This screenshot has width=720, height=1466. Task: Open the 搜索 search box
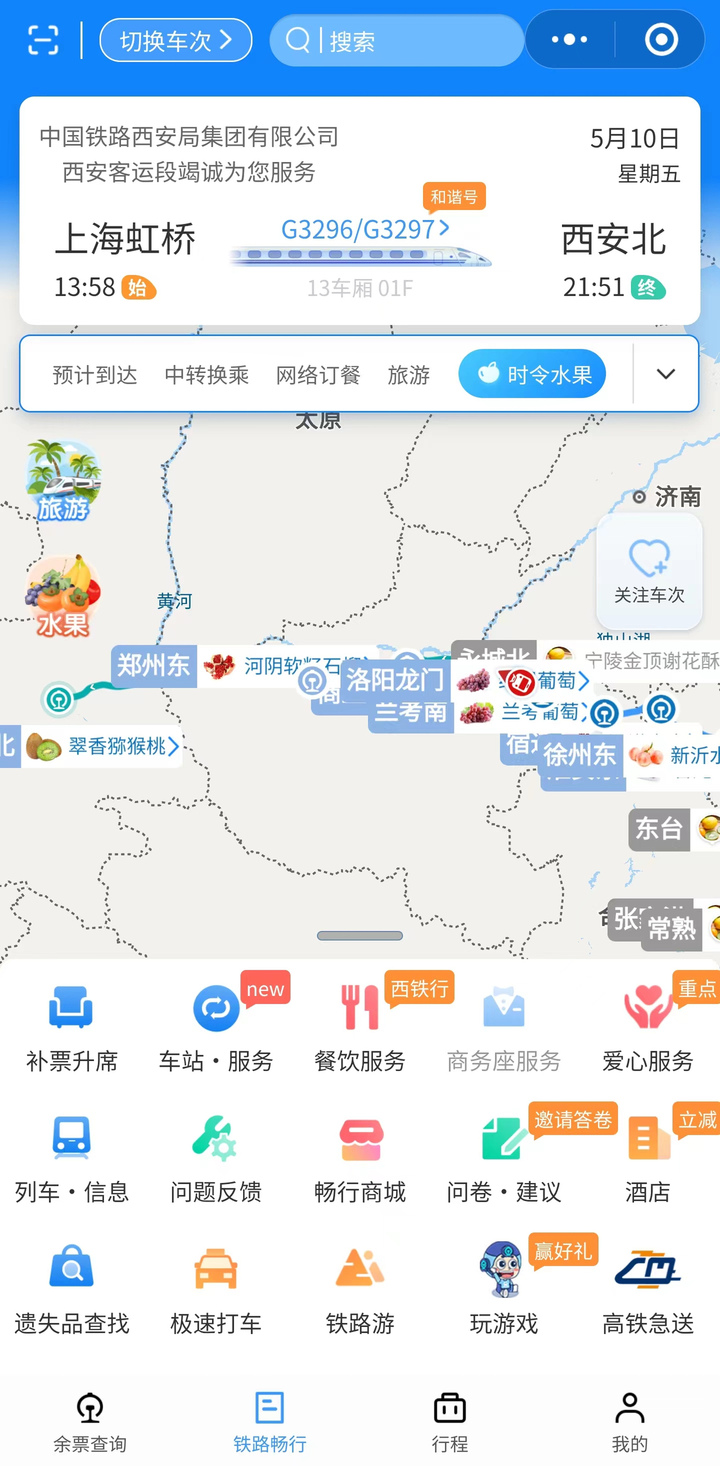(x=396, y=41)
